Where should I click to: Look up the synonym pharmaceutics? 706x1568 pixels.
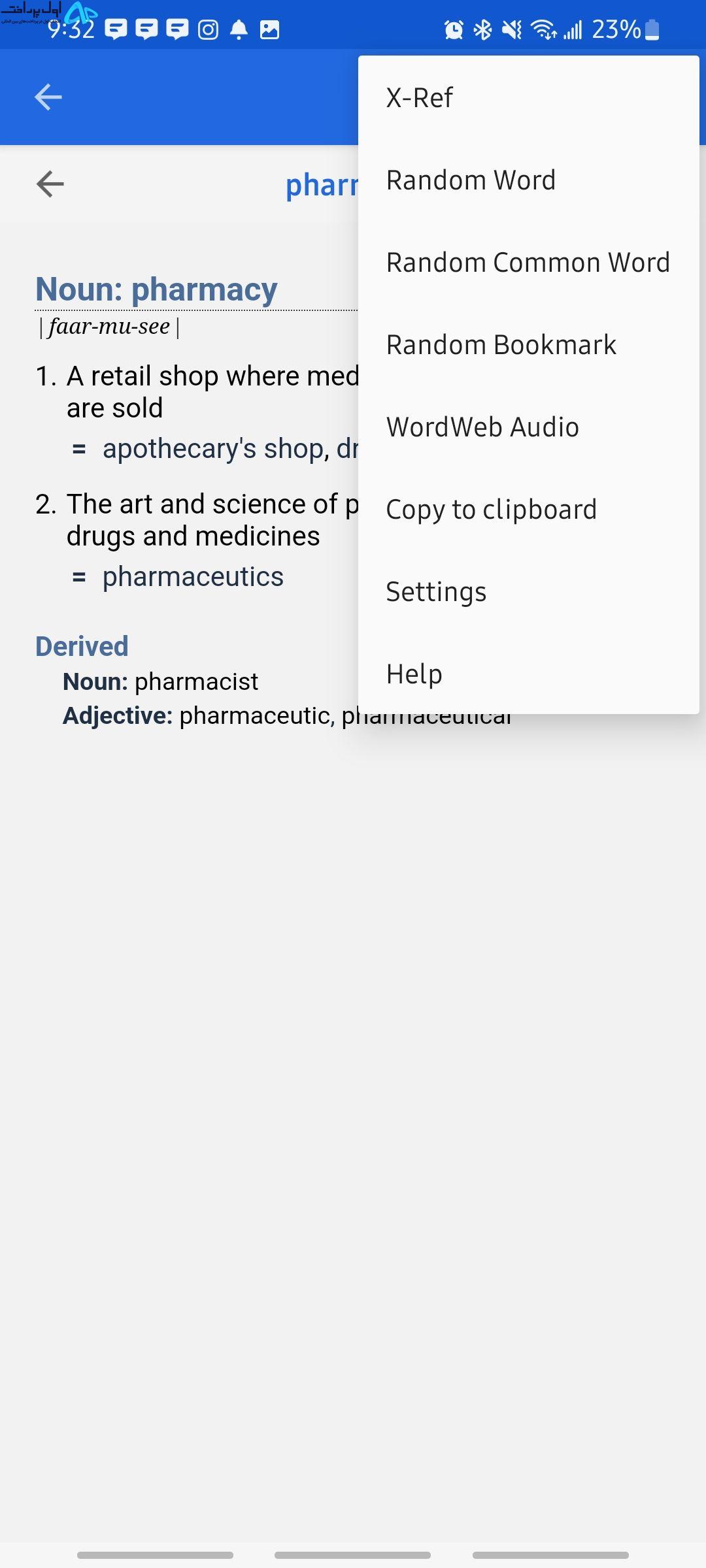(193, 576)
